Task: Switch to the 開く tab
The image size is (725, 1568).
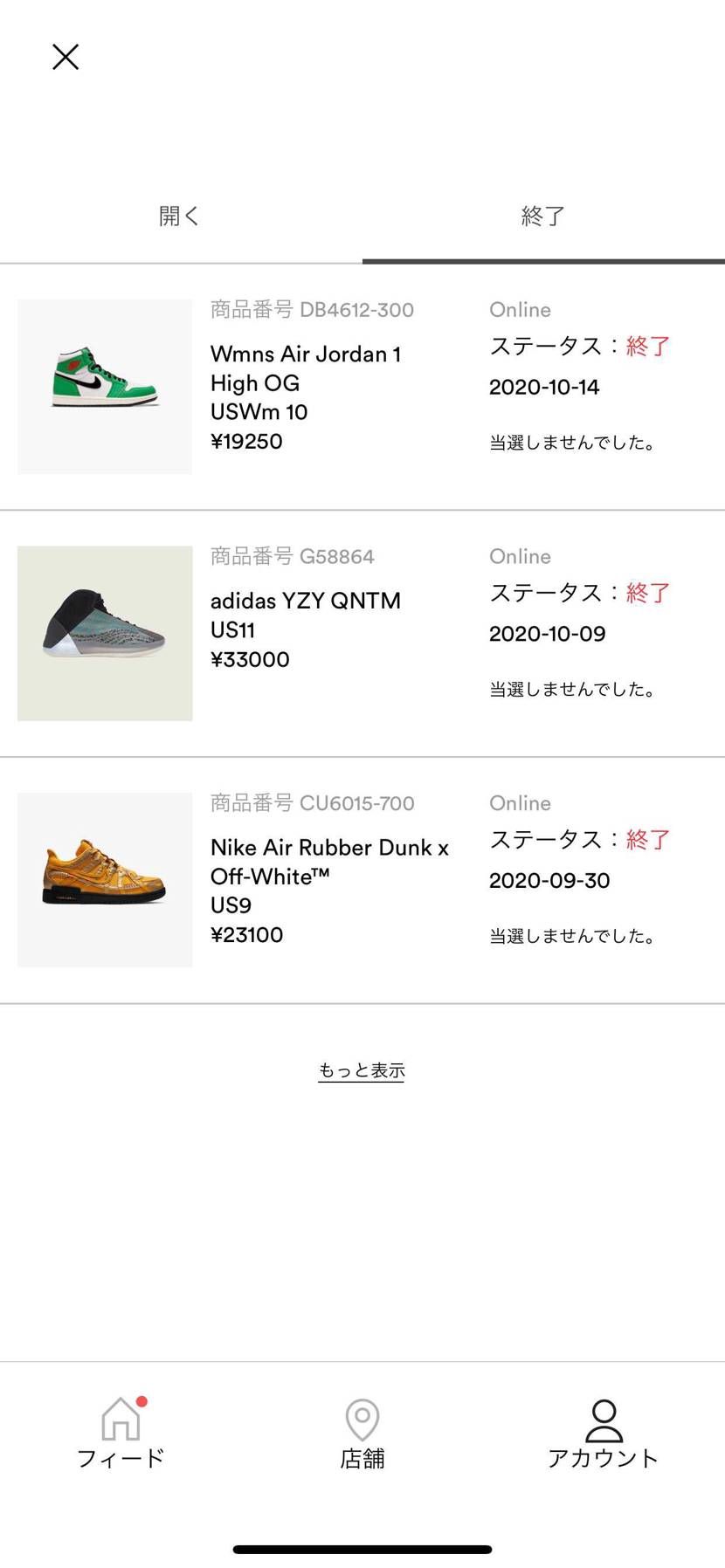Action: pos(179,216)
